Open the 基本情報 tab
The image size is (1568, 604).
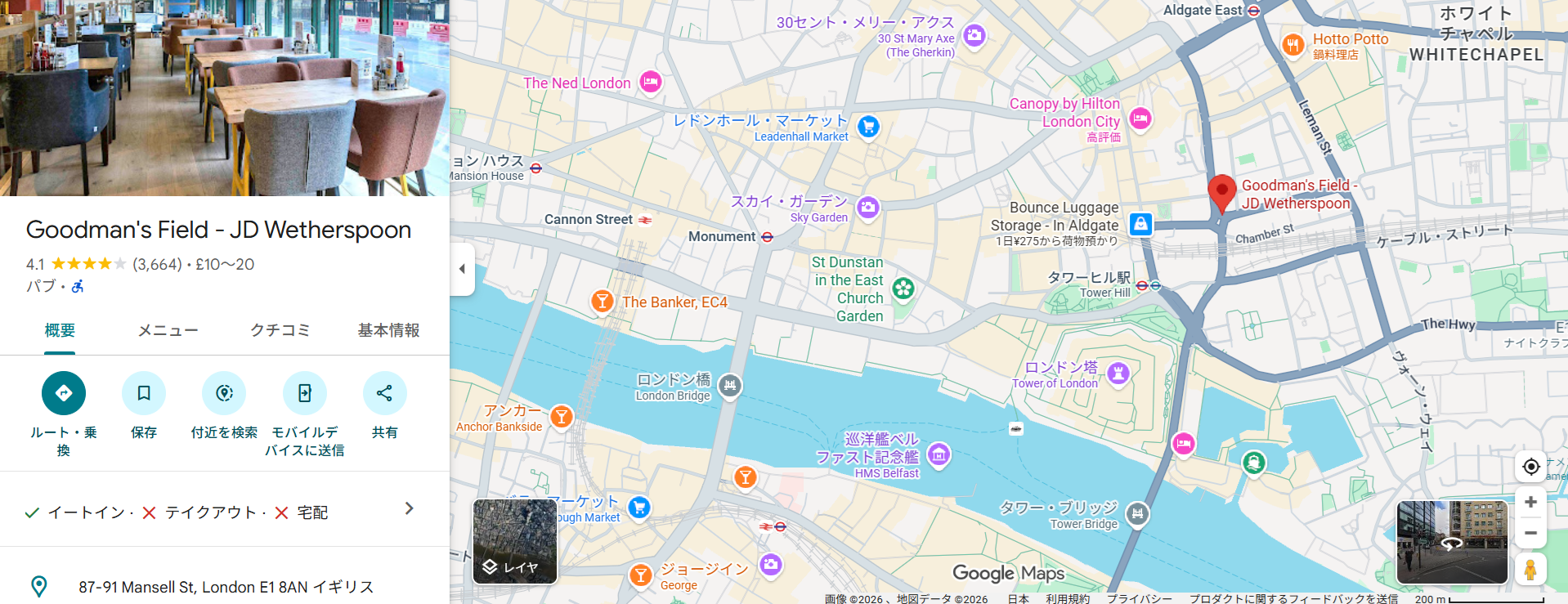click(388, 330)
